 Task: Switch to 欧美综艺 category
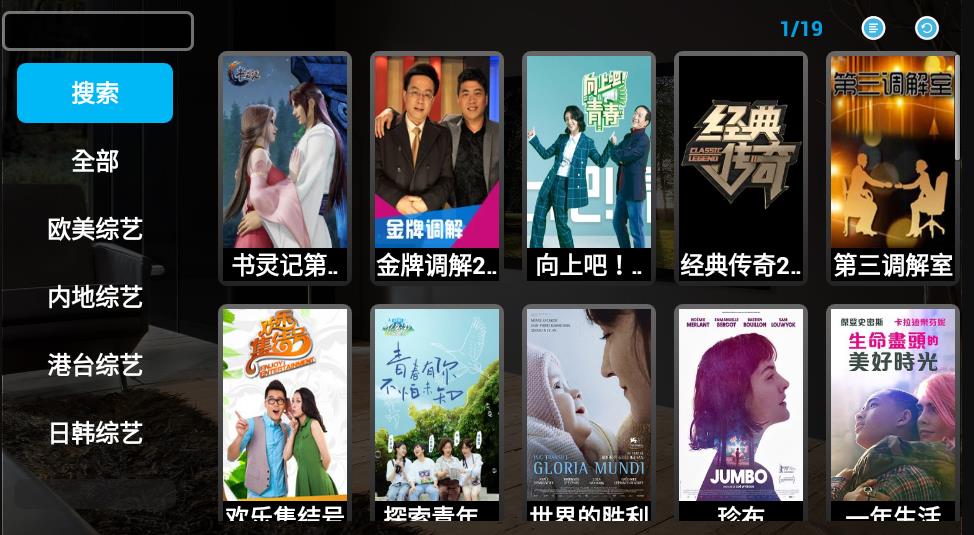point(95,229)
